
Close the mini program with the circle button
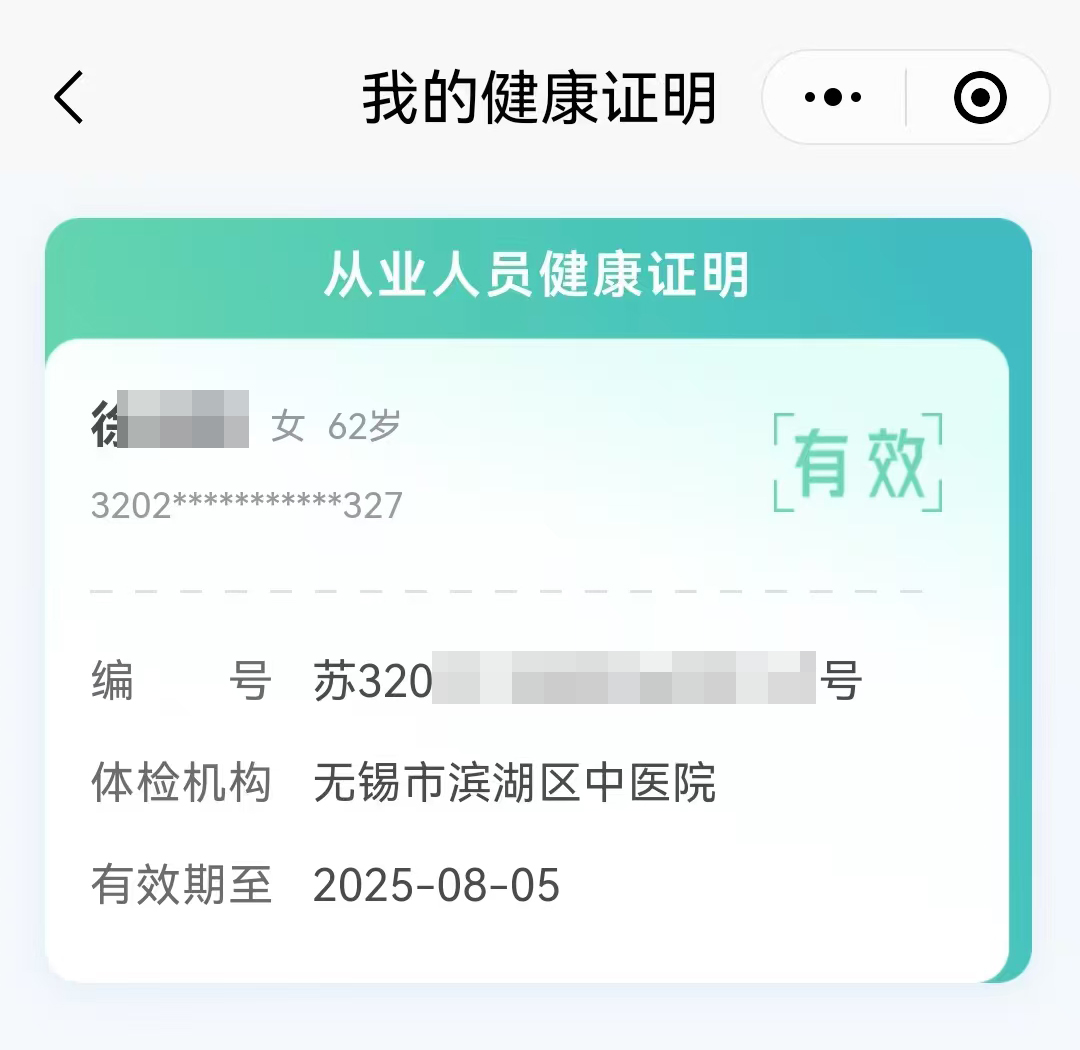[979, 98]
